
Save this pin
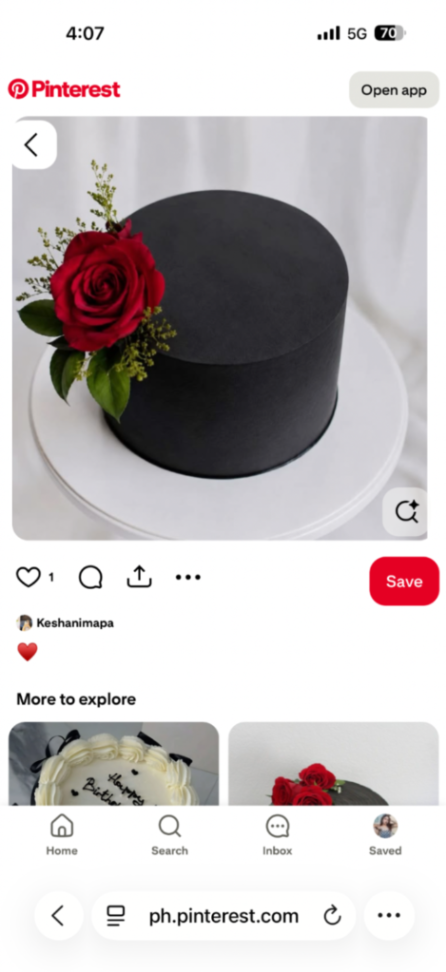[404, 581]
